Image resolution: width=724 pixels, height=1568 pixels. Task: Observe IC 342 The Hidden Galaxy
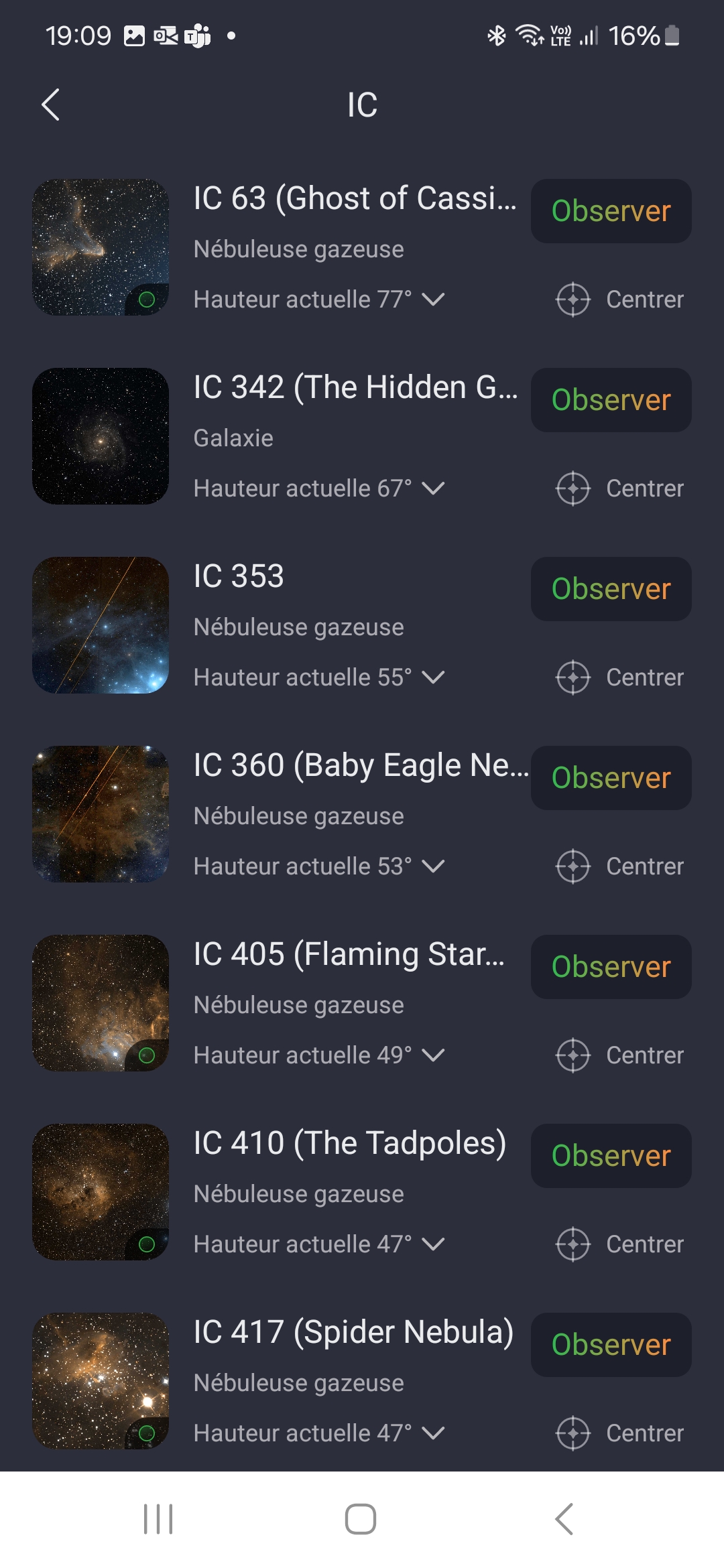611,400
